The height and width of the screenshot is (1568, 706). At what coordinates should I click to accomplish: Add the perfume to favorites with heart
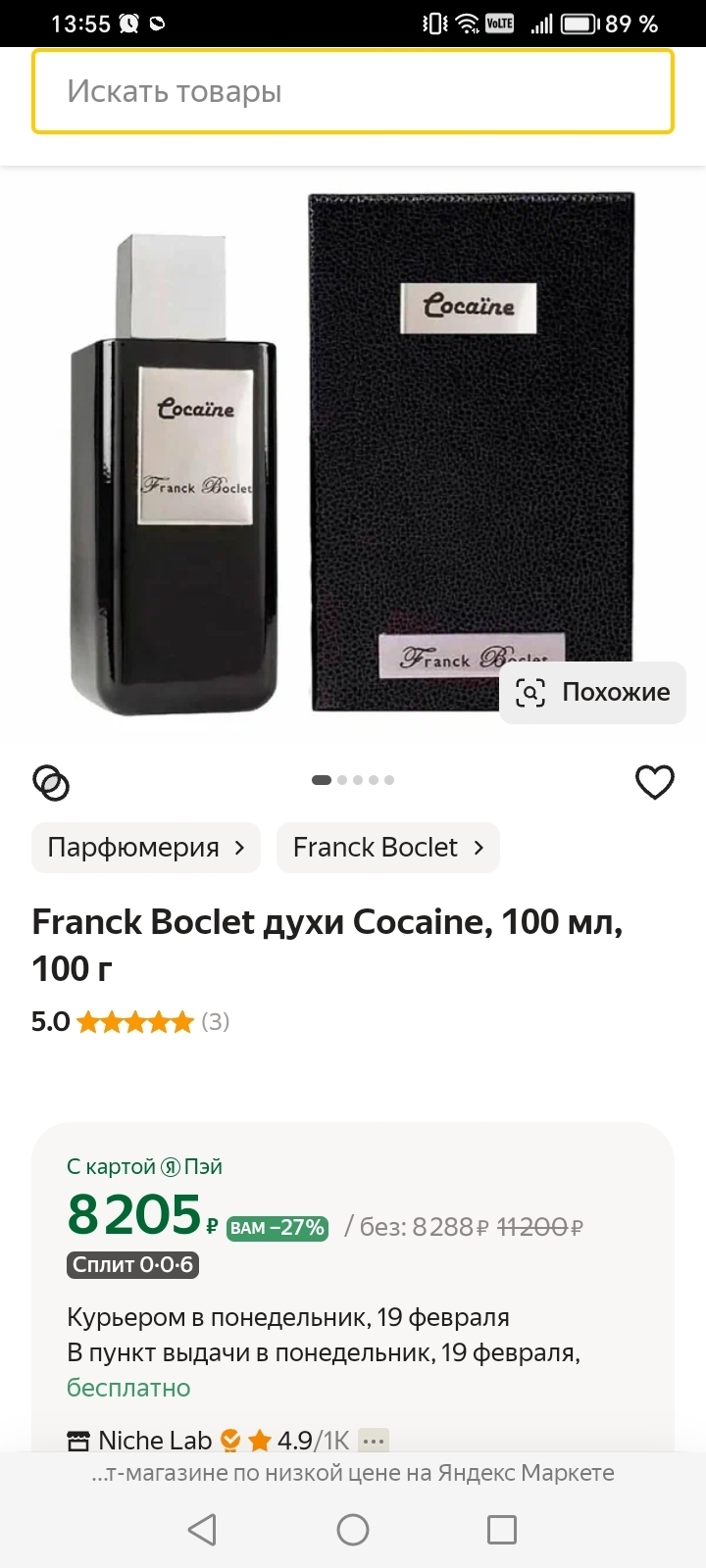654,782
